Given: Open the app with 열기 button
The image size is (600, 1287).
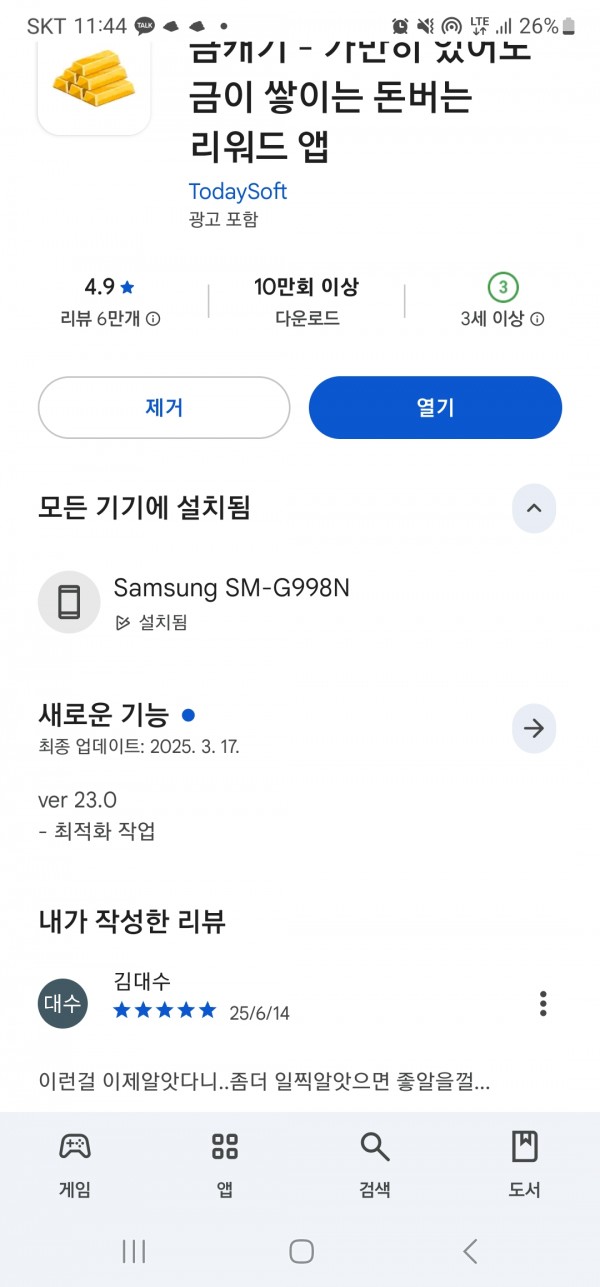Looking at the screenshot, I should tap(435, 407).
